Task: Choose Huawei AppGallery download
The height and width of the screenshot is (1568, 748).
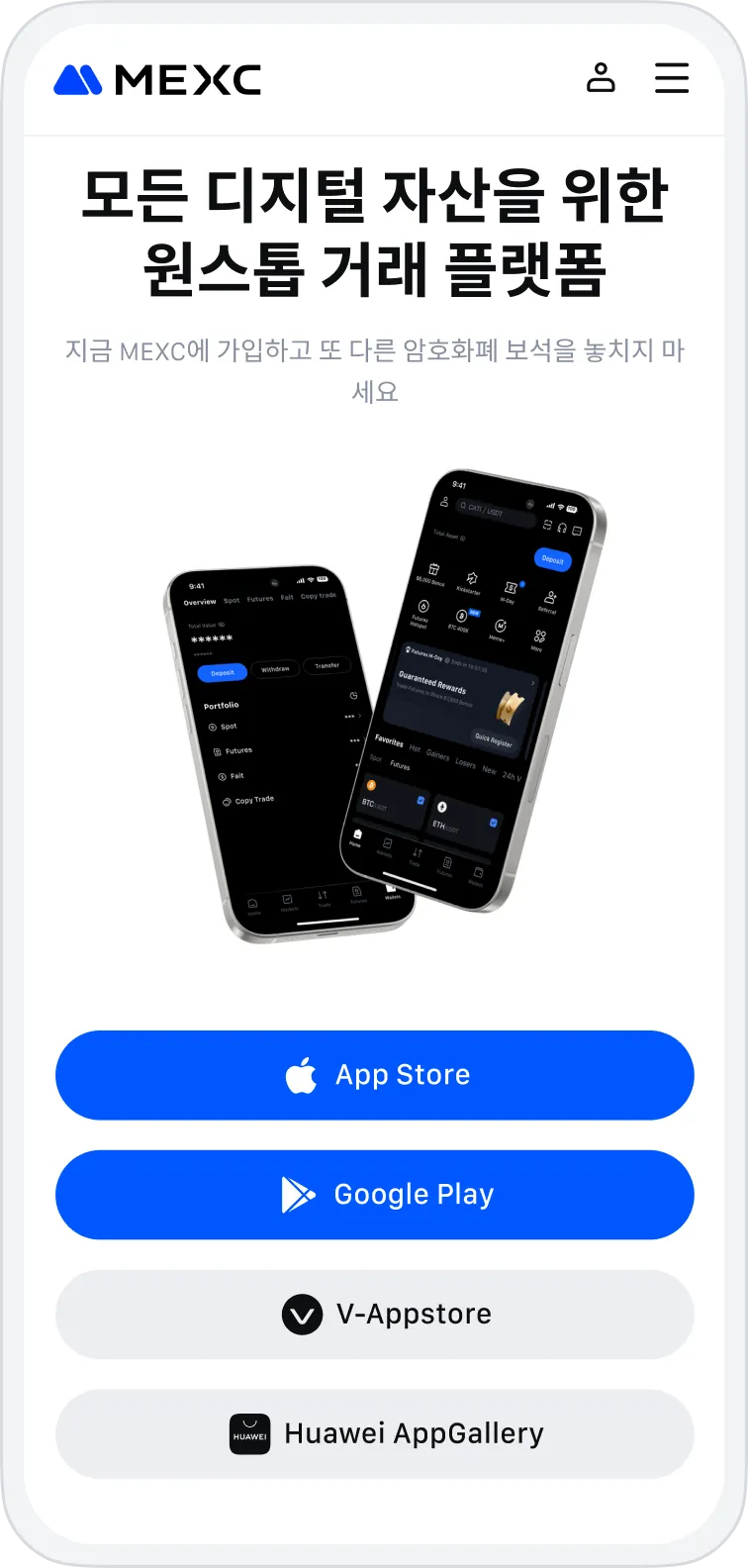Action: pos(374,1434)
